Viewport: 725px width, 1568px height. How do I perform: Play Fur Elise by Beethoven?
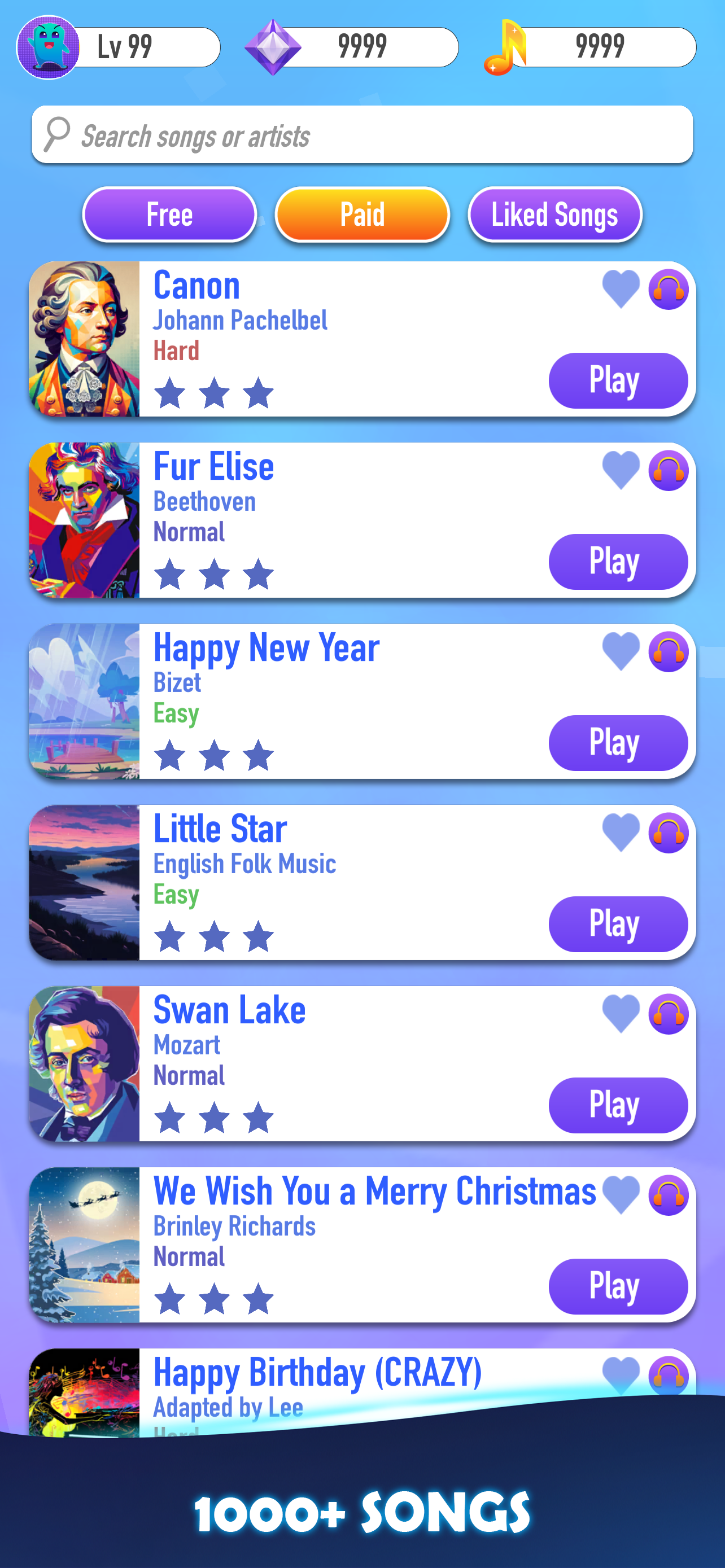pos(618,561)
